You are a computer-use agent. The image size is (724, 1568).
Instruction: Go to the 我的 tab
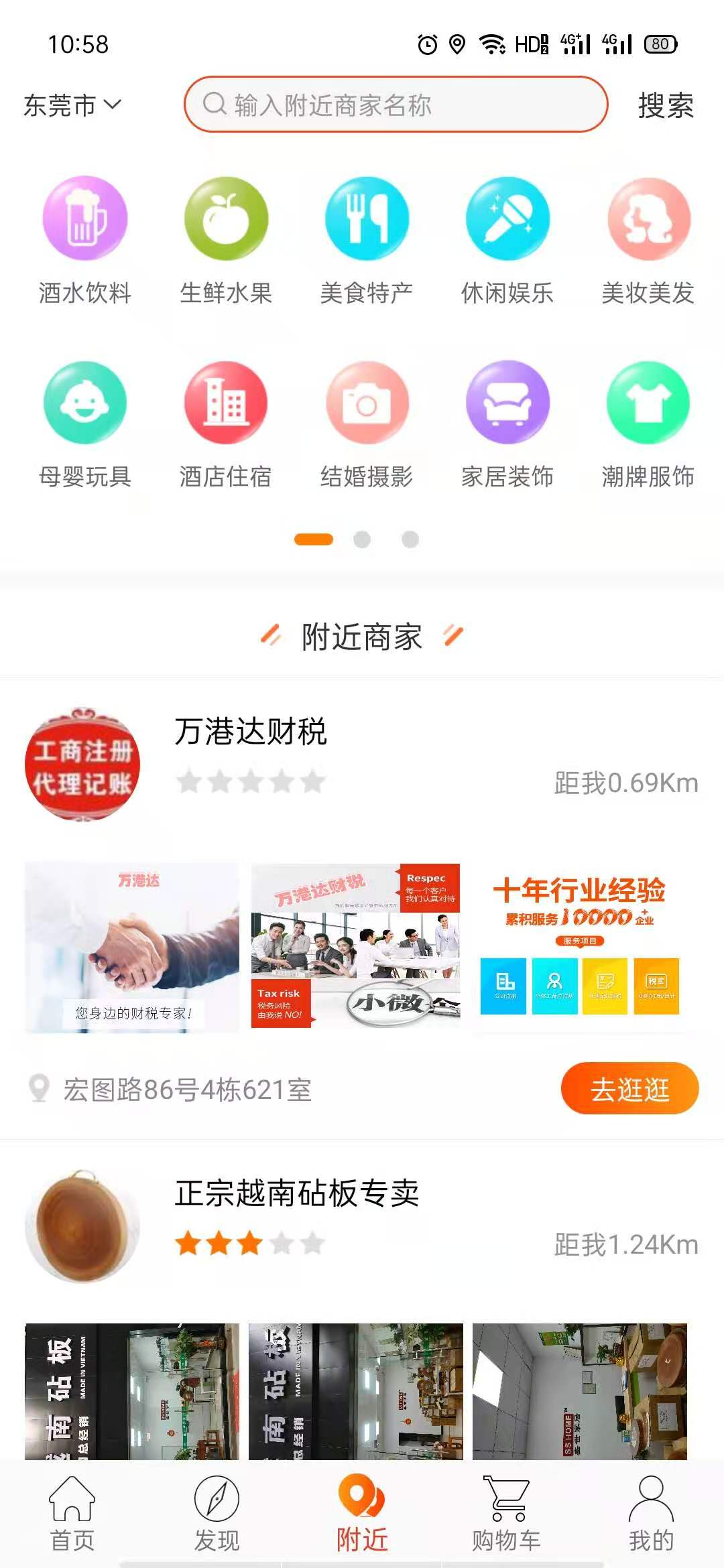click(x=651, y=1514)
